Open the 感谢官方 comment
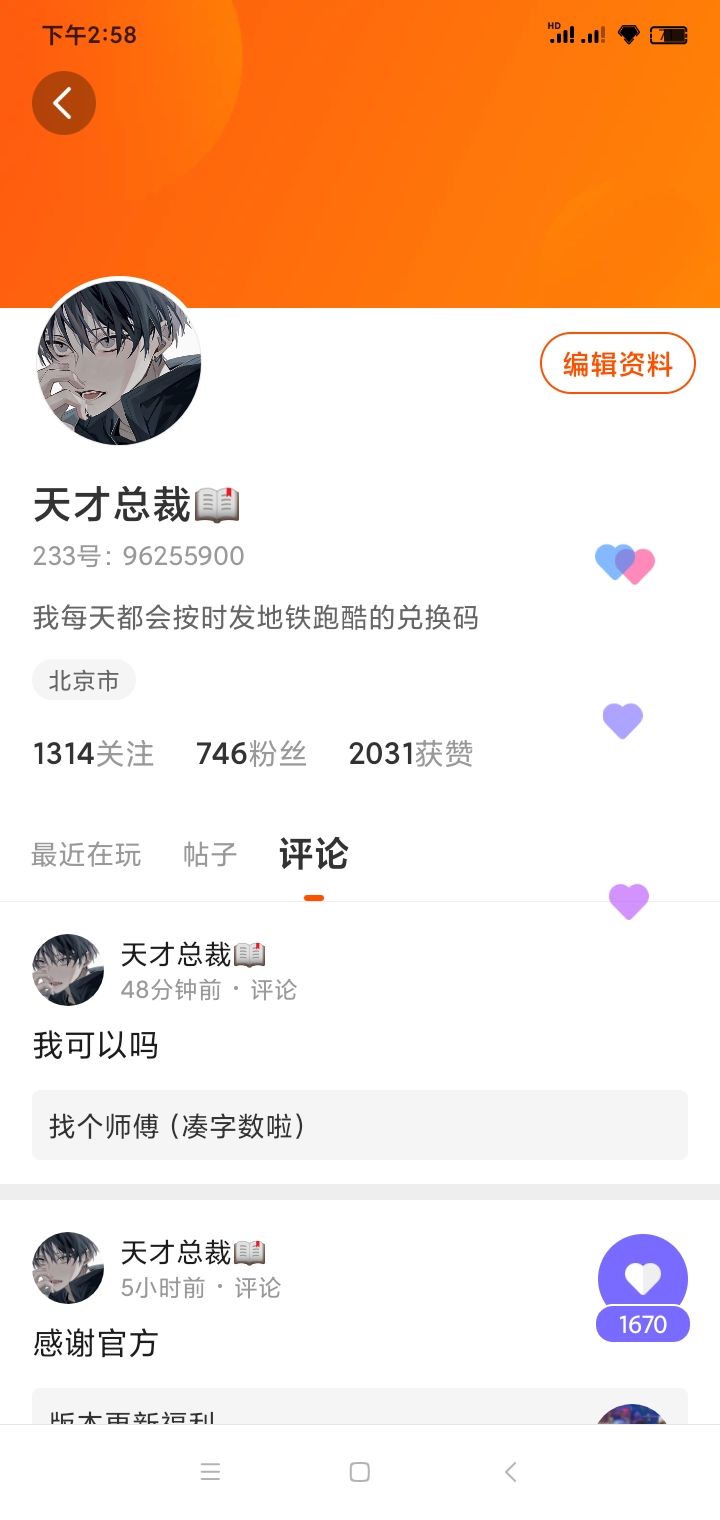This screenshot has width=720, height=1520. [x=96, y=1343]
